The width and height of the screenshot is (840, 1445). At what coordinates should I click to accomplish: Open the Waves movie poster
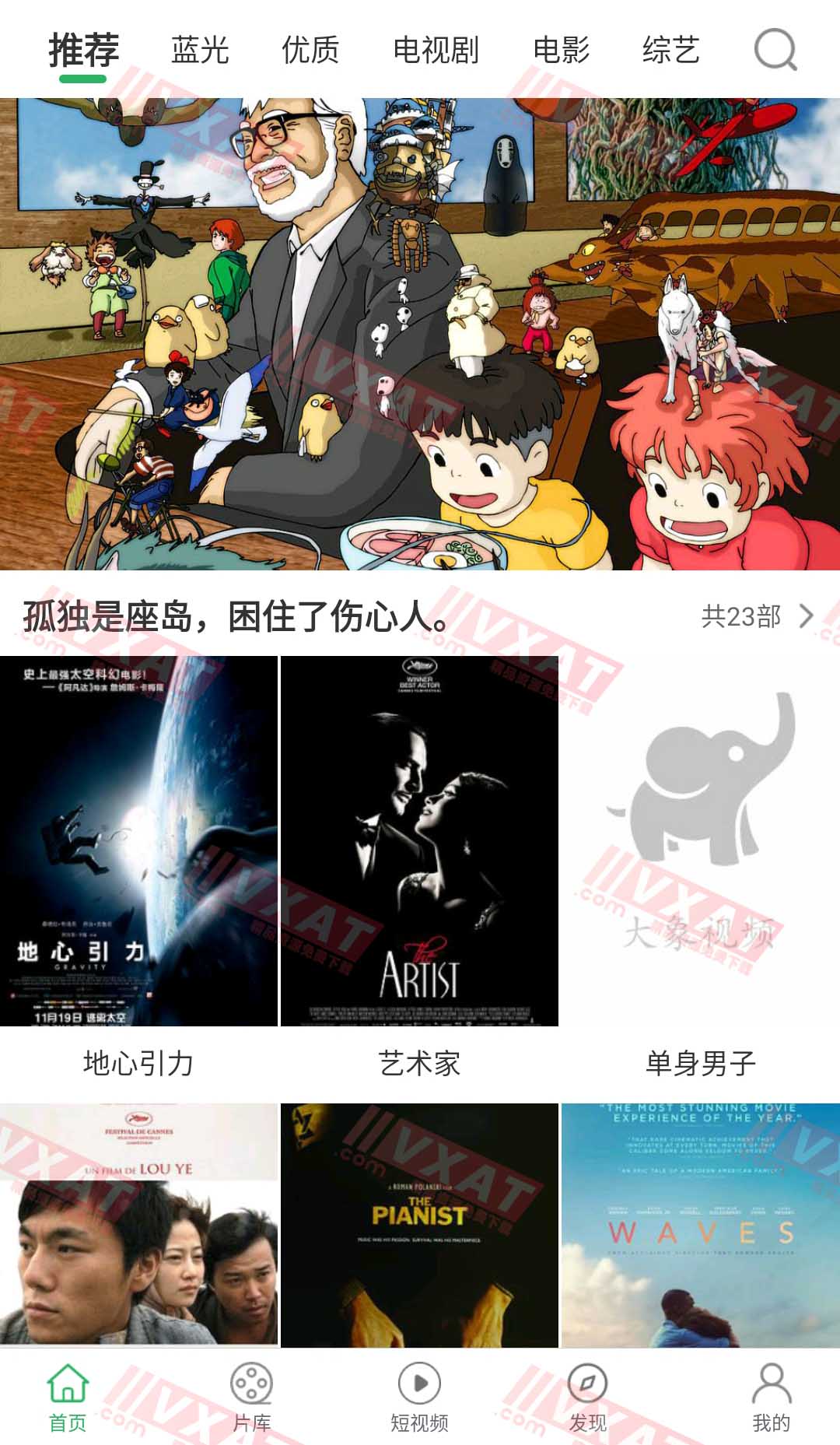click(x=700, y=1224)
